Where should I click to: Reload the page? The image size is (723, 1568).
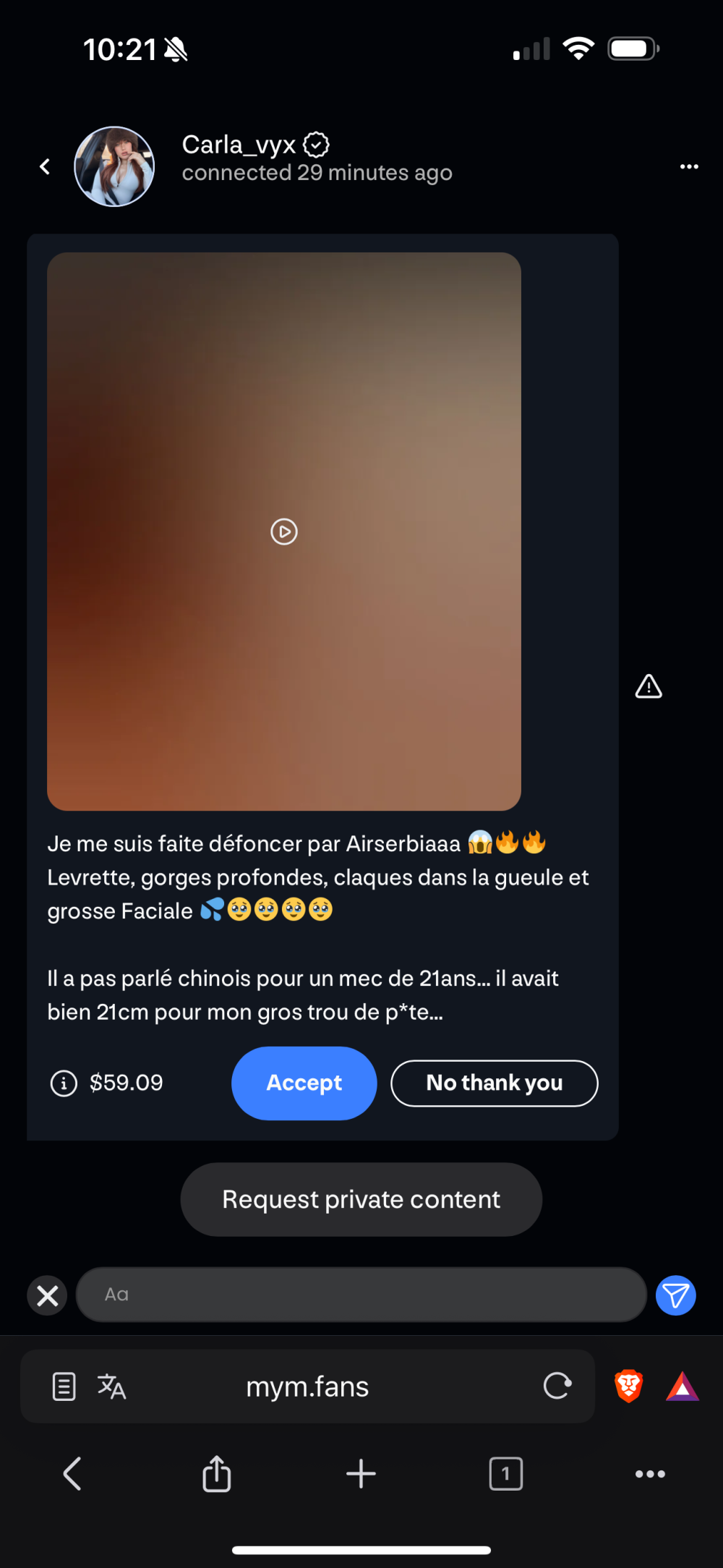click(x=557, y=1386)
